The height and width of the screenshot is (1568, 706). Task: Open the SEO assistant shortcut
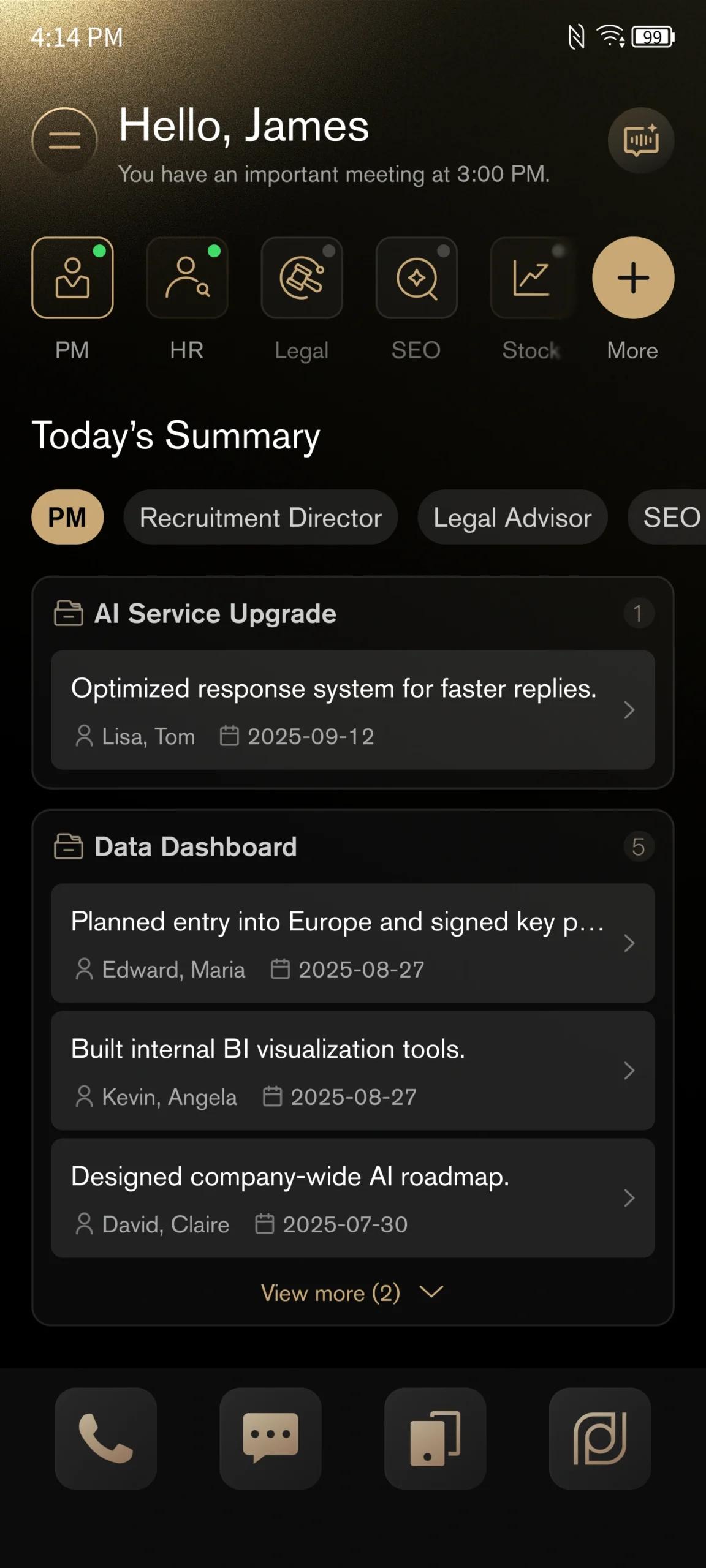416,278
